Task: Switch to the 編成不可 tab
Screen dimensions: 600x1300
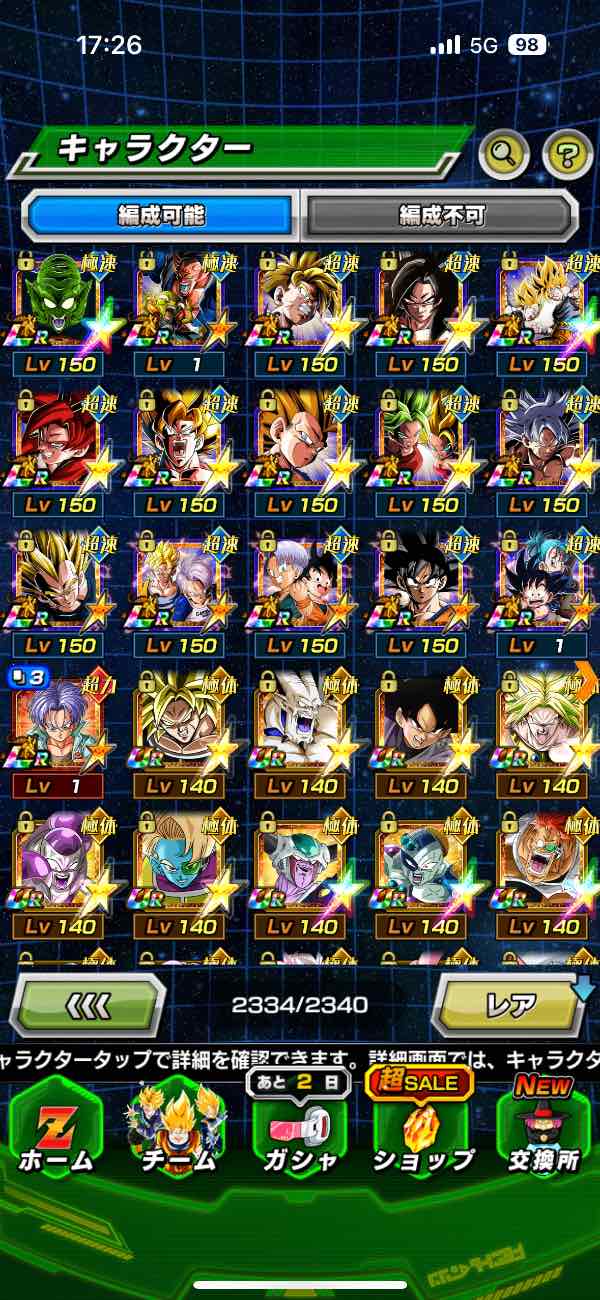Action: (441, 214)
